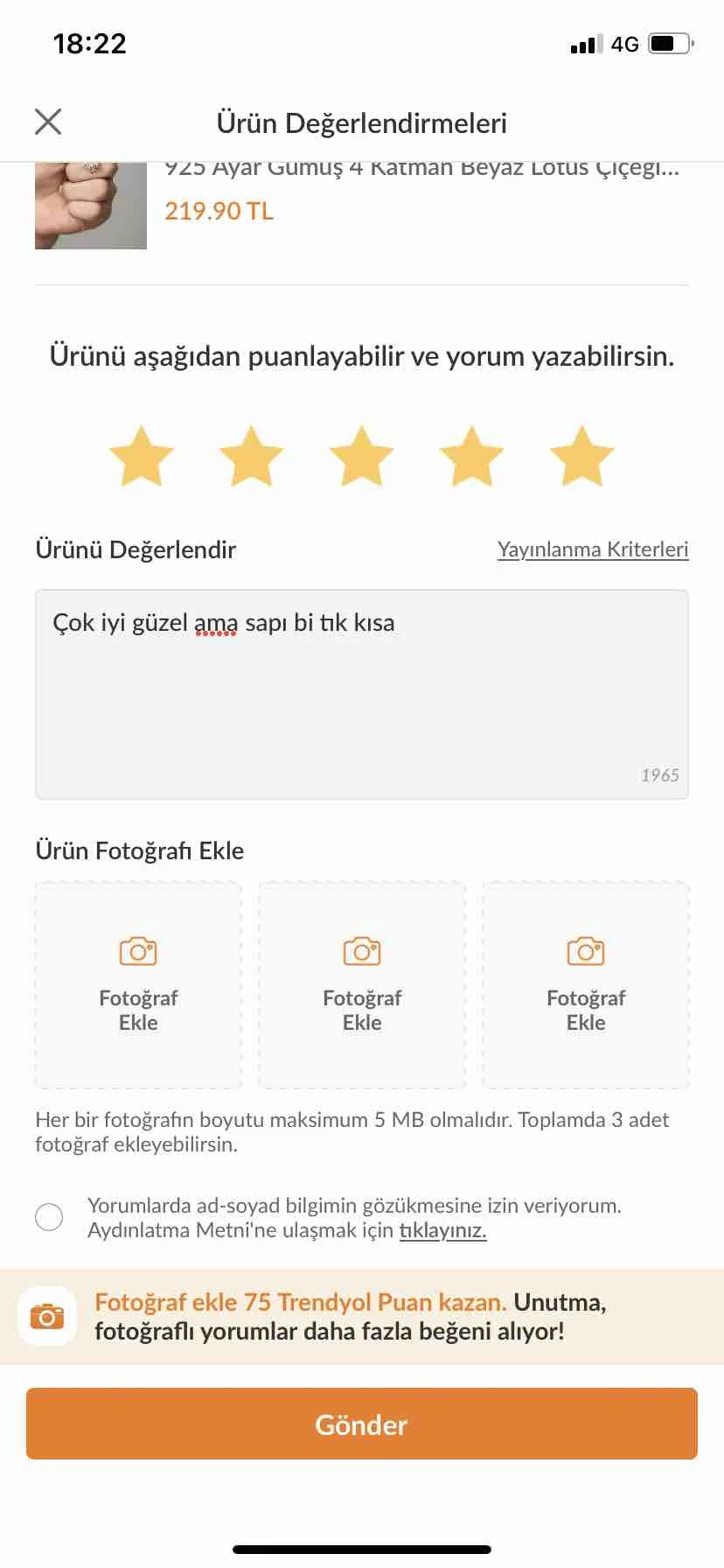Close the Ürün Değerlendirmeleri screen

(48, 122)
